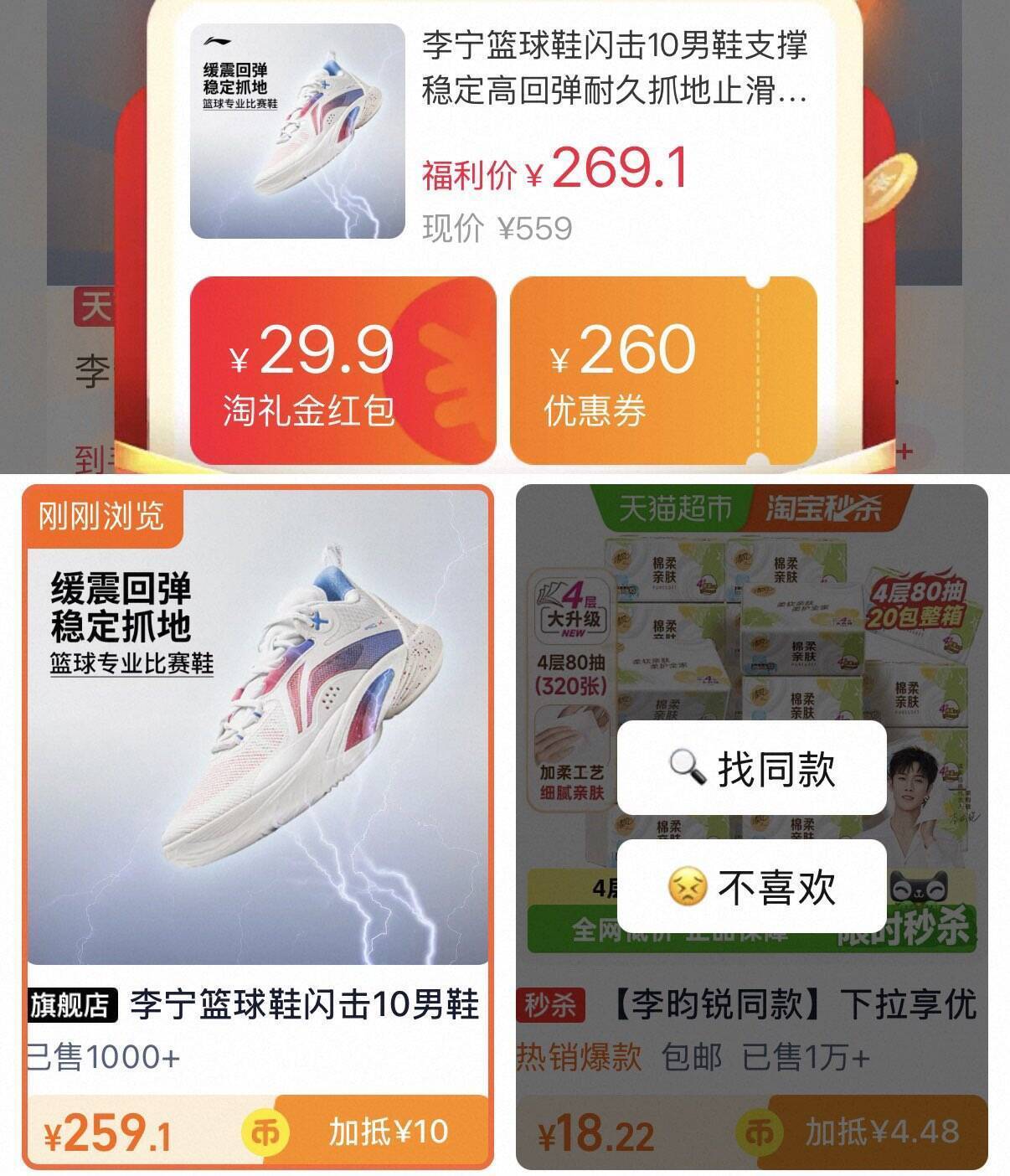1010x1176 pixels.
Task: Click the magnifier icon in 找同款 option
Action: tap(688, 768)
